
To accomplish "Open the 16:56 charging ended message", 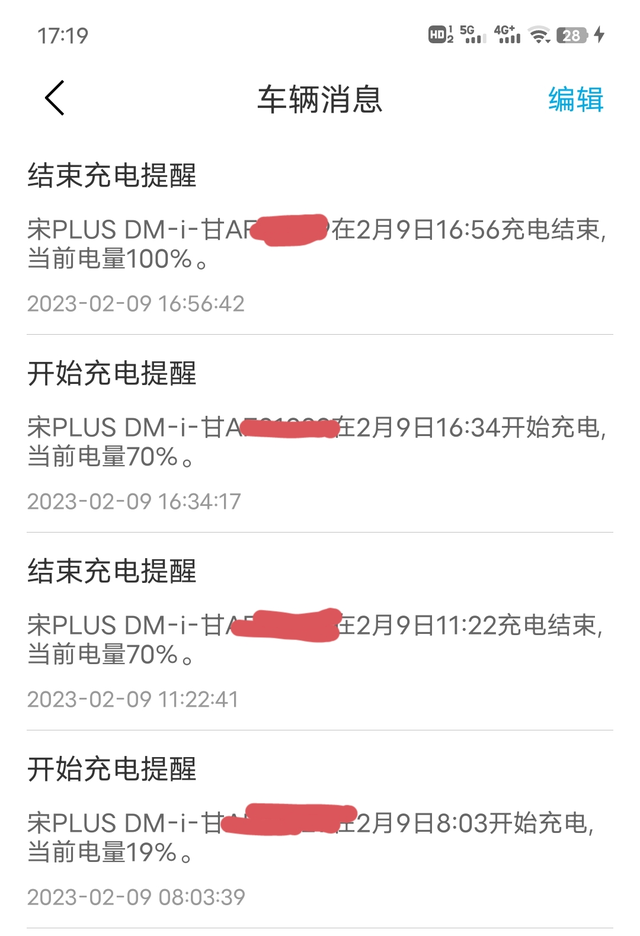I will pyautogui.click(x=319, y=238).
